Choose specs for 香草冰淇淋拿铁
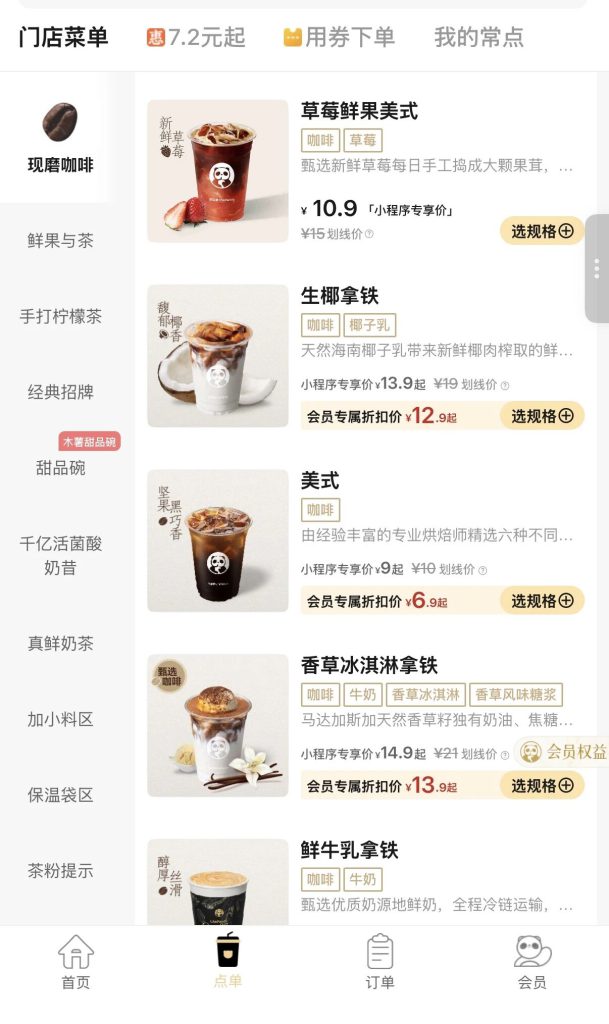 click(542, 786)
